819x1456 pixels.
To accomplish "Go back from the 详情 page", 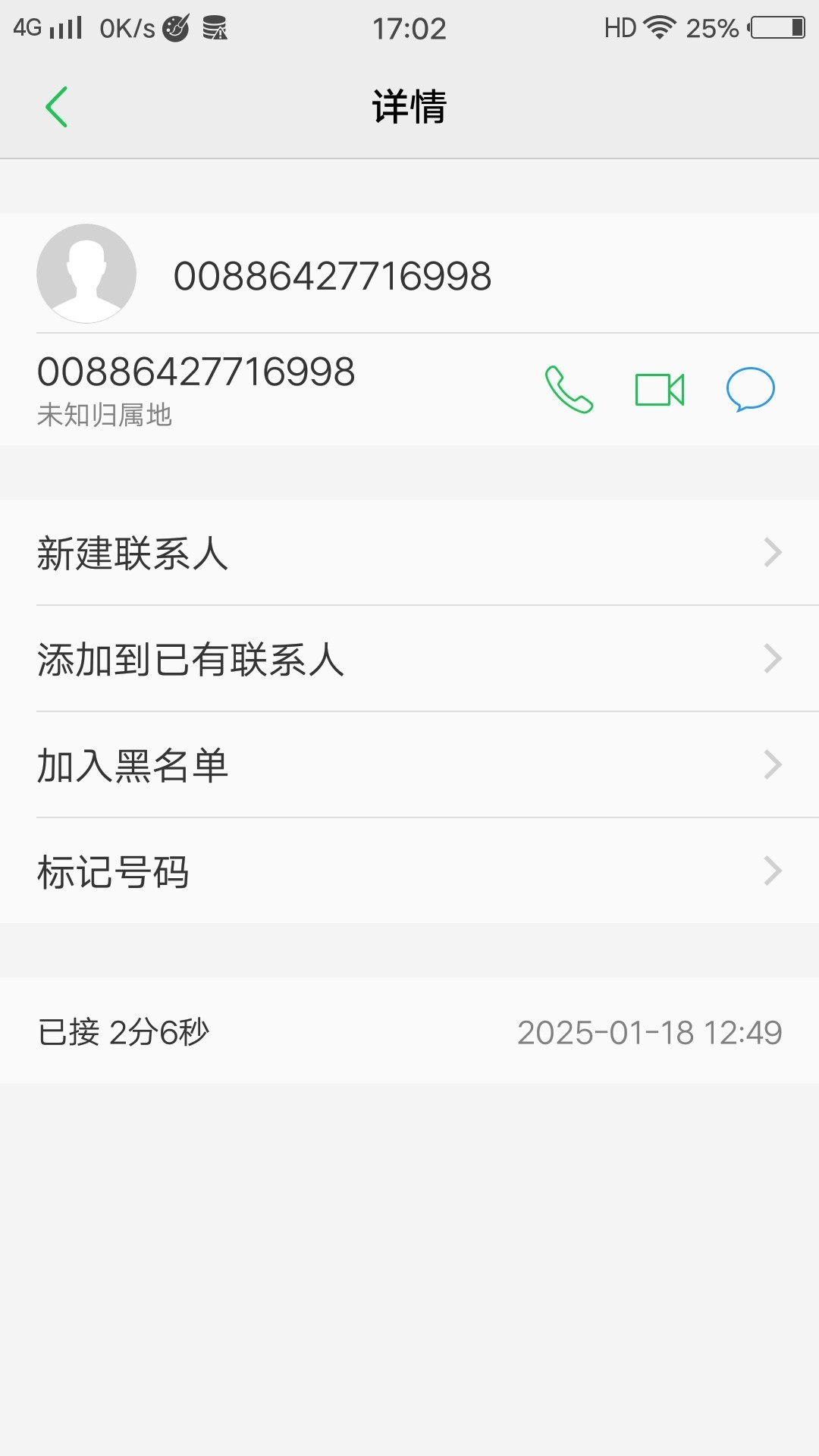I will tap(57, 107).
